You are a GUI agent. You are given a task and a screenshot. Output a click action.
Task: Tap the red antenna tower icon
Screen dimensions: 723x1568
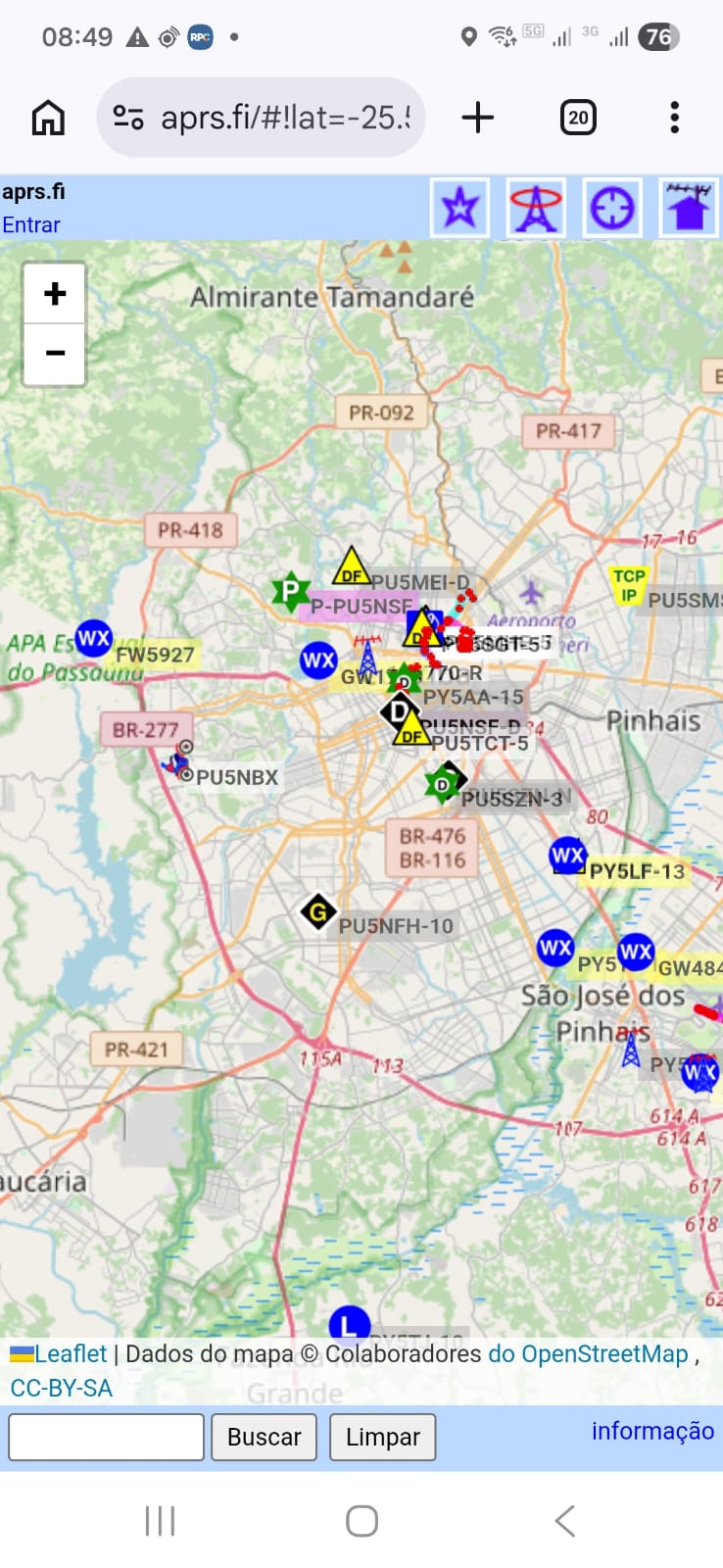point(536,208)
